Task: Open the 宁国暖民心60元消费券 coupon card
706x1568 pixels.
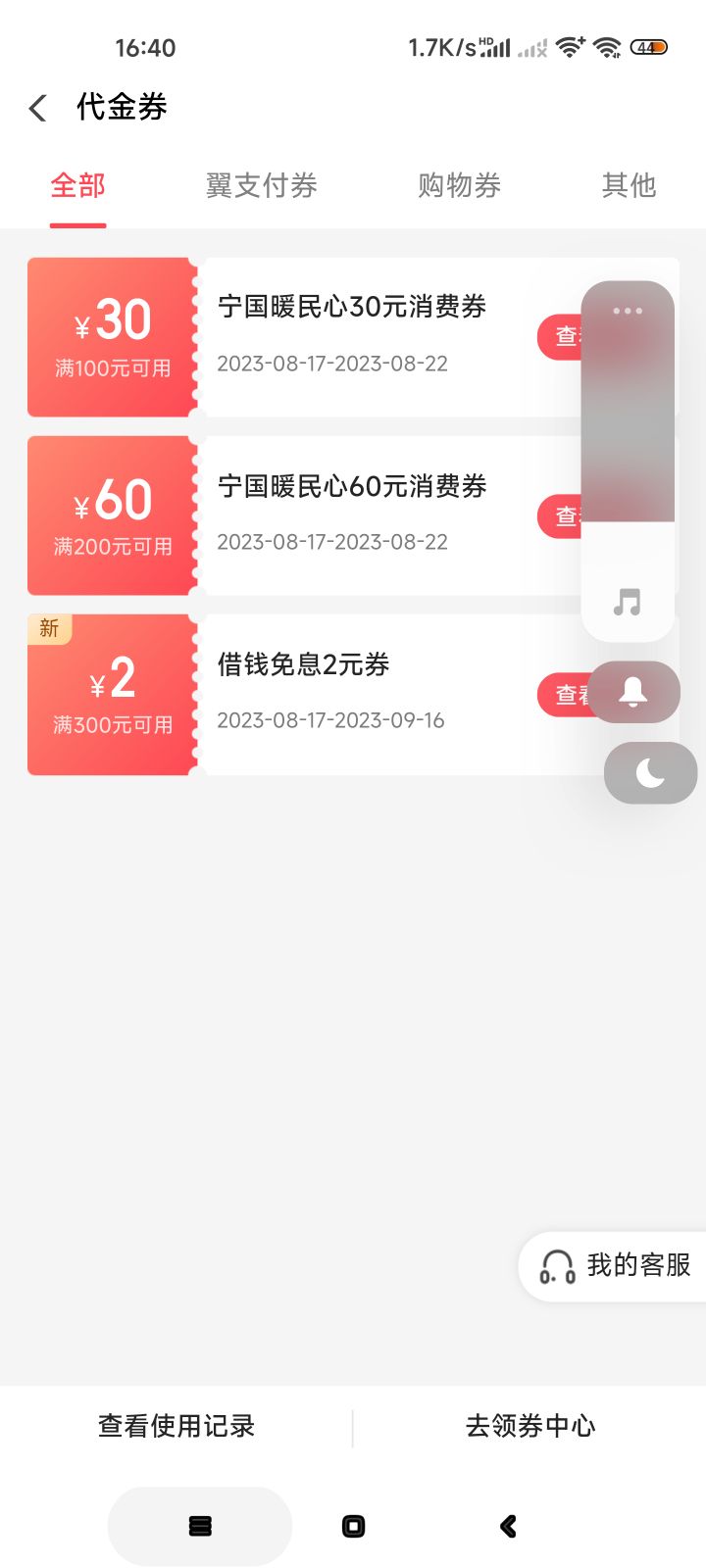Action: pyautogui.click(x=353, y=515)
